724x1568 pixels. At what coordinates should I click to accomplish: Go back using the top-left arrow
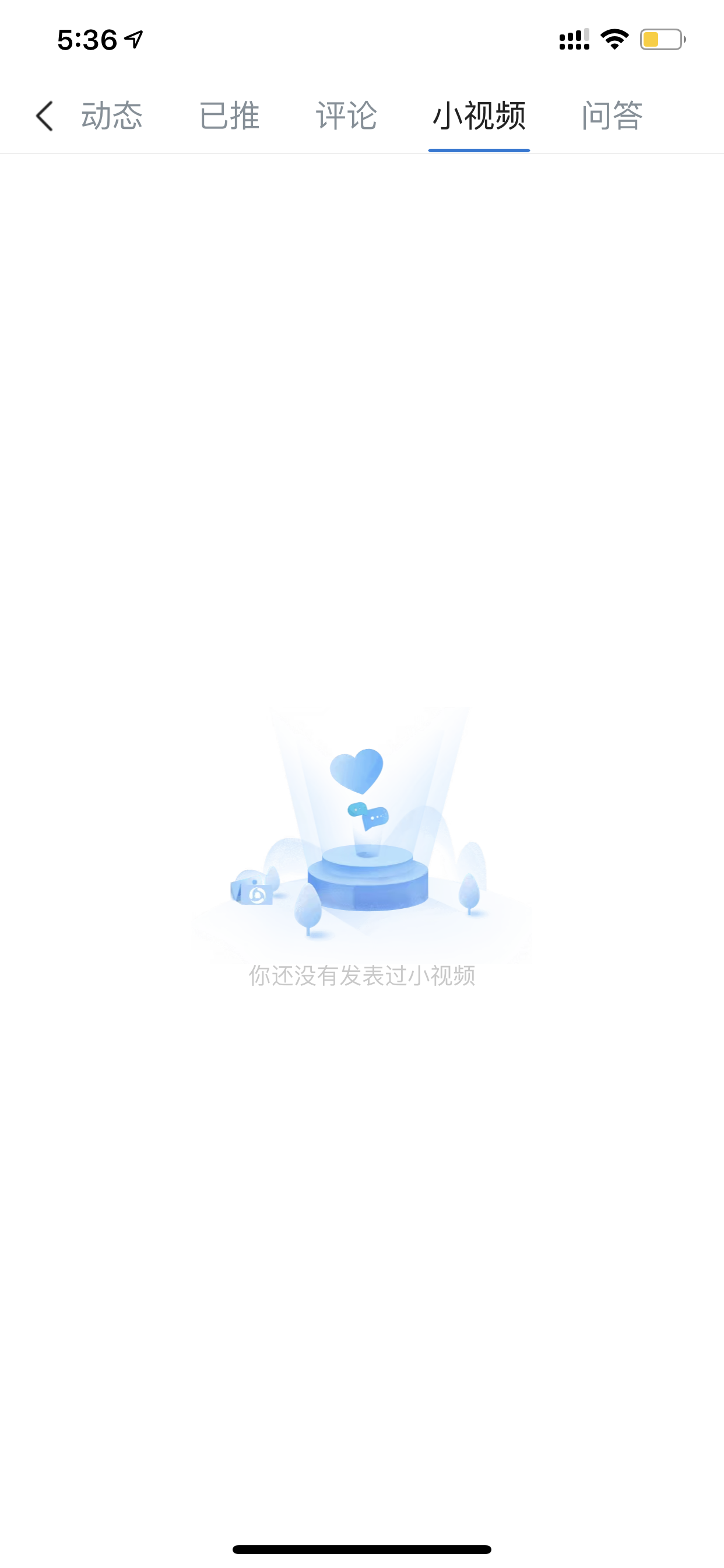click(x=44, y=116)
